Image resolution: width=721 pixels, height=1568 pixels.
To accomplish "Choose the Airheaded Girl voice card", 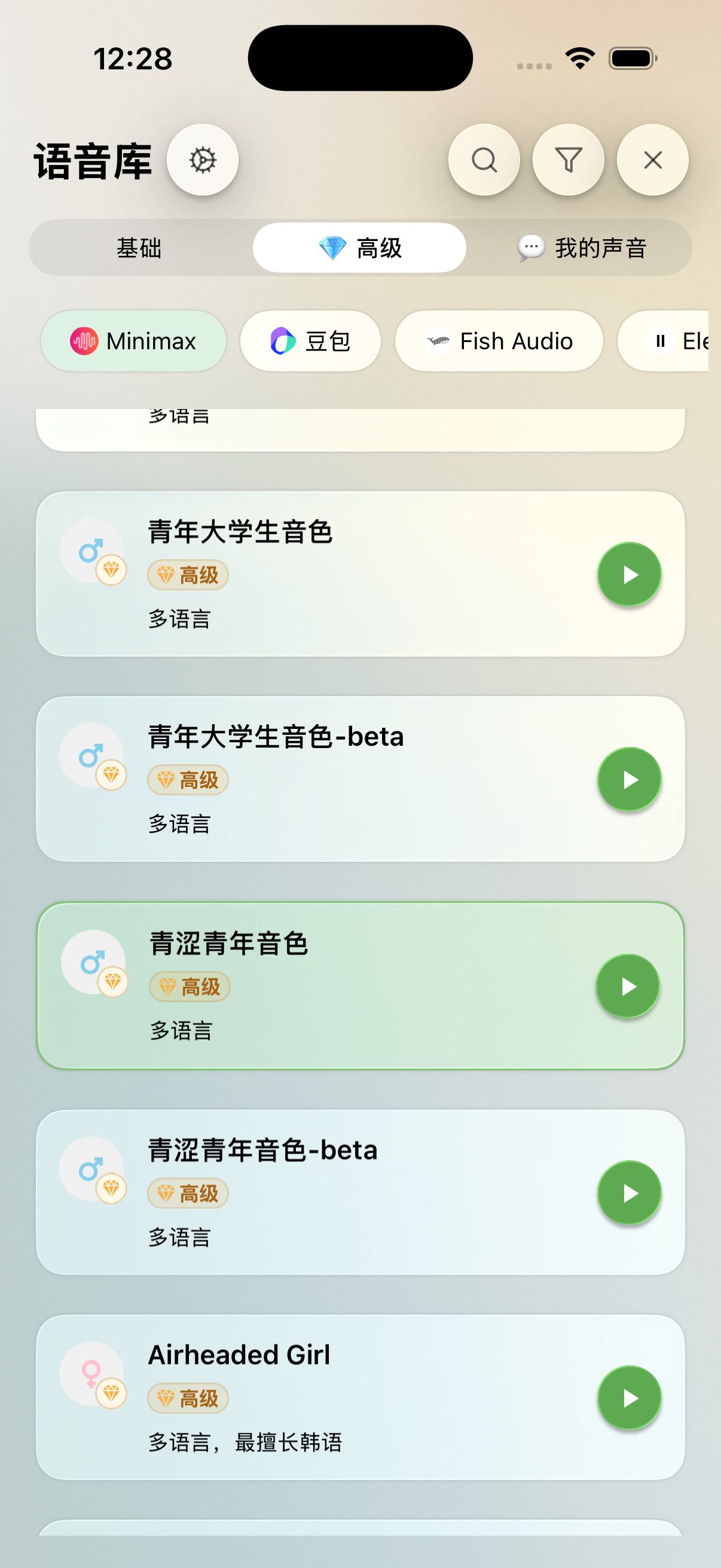I will point(360,1398).
